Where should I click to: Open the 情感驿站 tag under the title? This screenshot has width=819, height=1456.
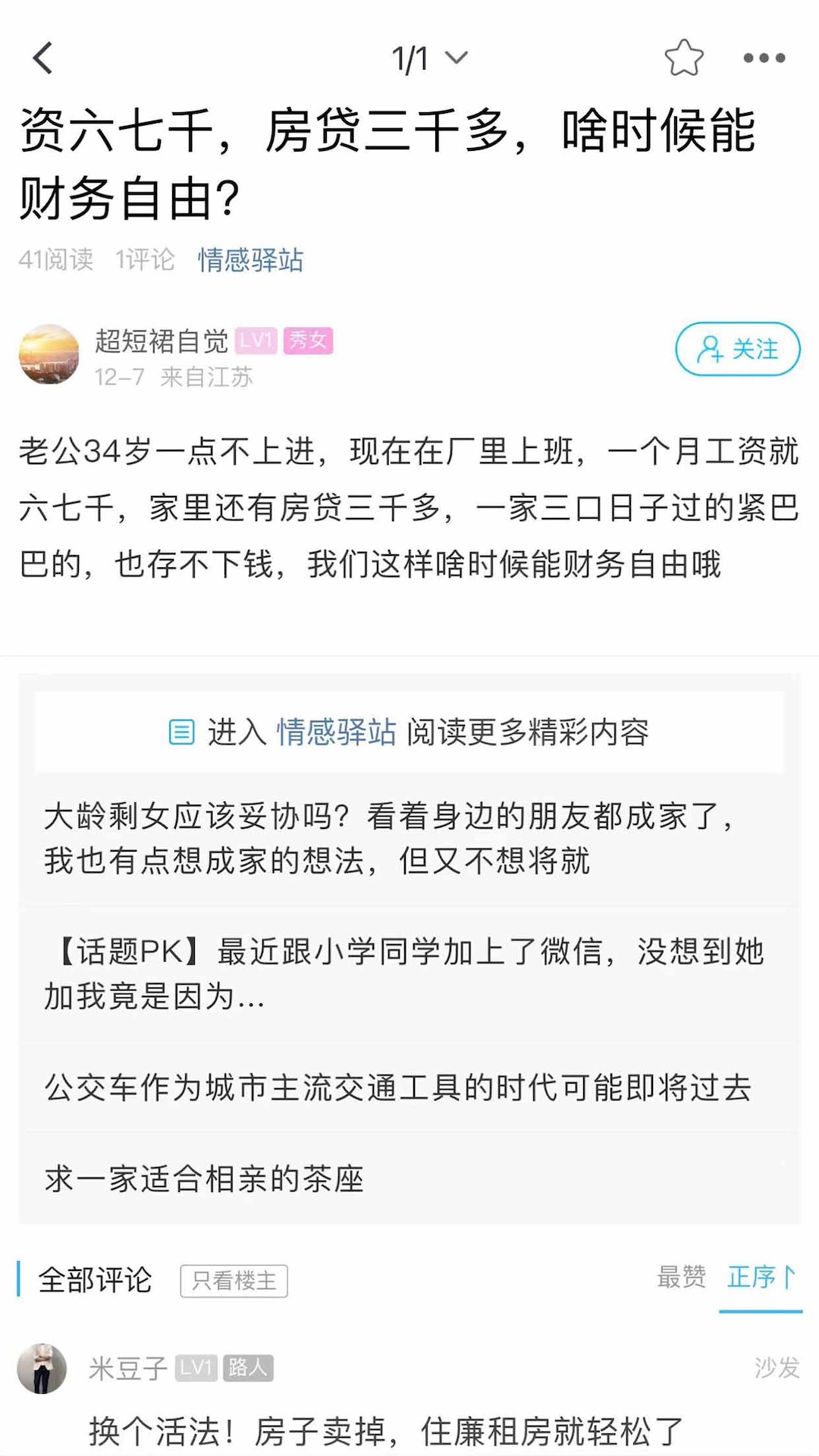click(x=250, y=260)
